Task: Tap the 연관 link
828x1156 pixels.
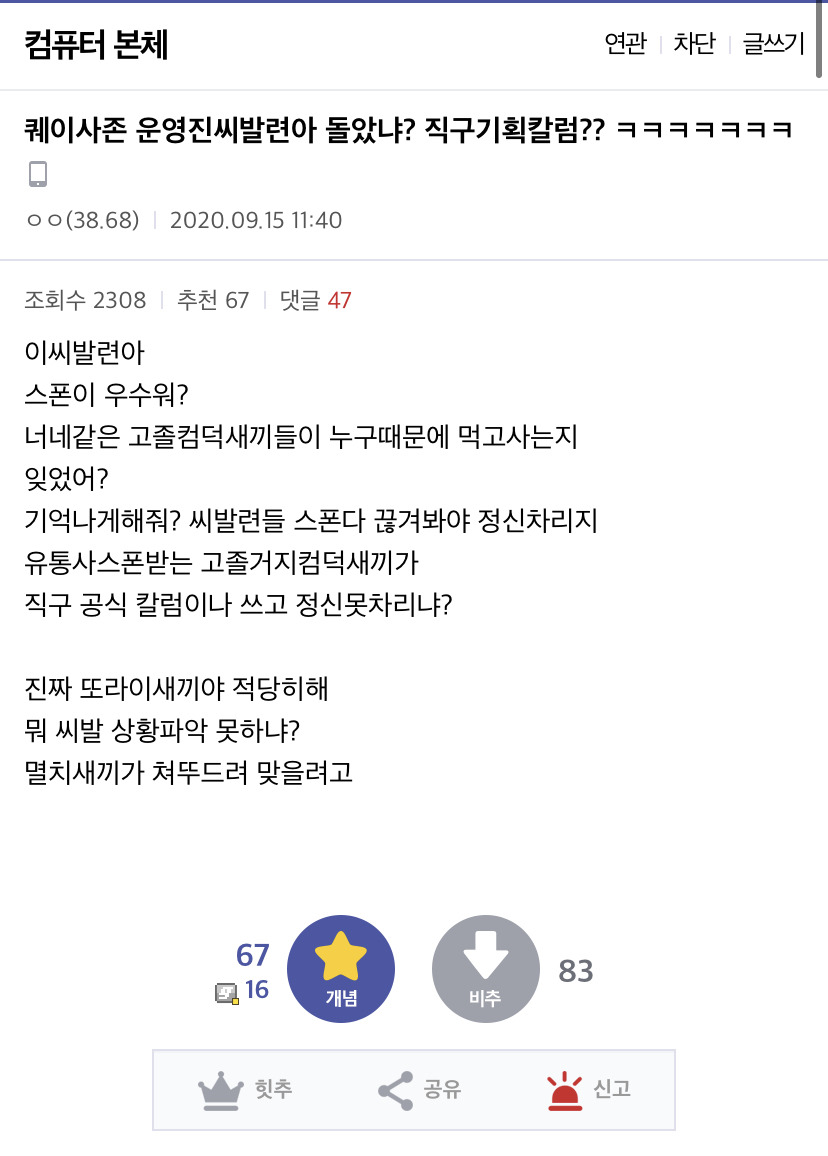Action: (x=626, y=44)
